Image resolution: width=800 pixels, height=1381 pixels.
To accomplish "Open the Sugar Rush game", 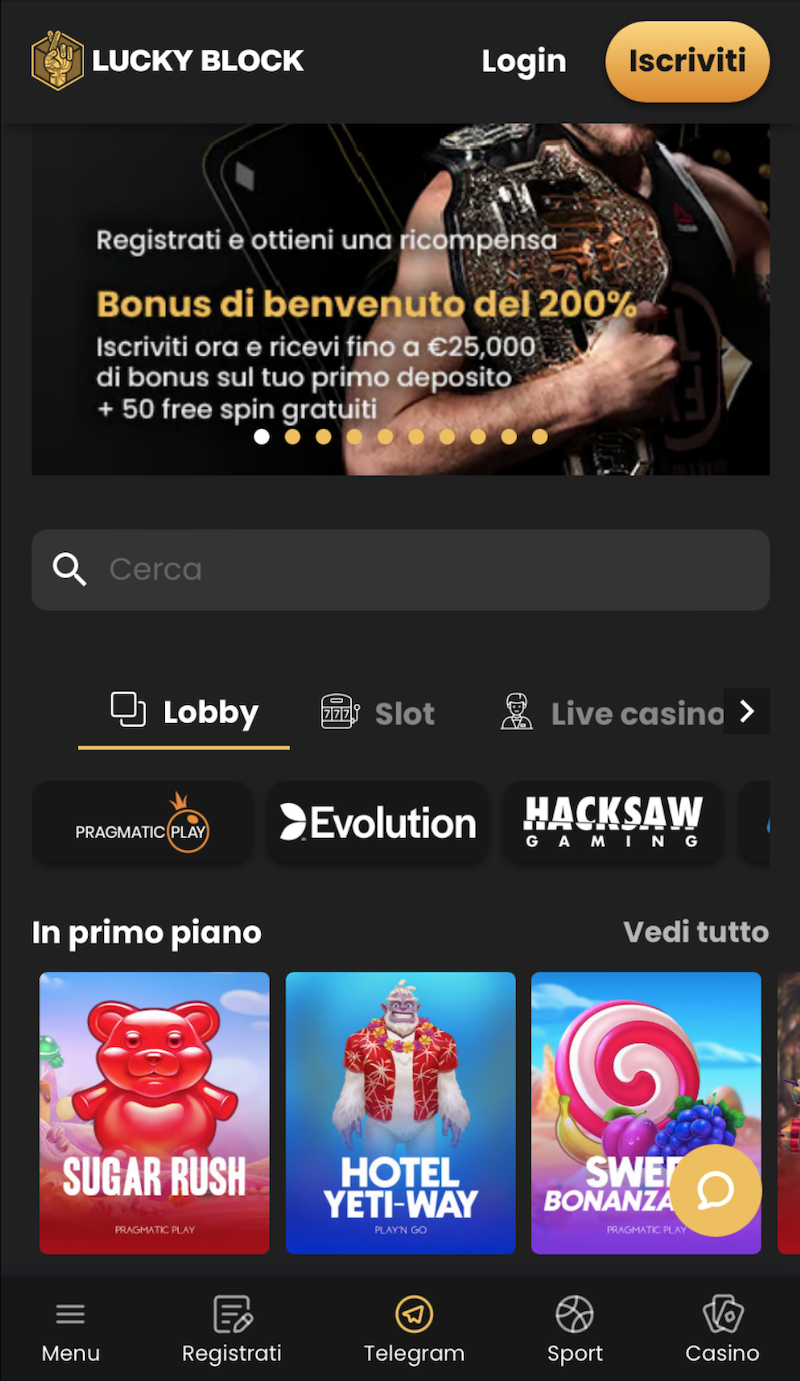I will (x=154, y=1112).
